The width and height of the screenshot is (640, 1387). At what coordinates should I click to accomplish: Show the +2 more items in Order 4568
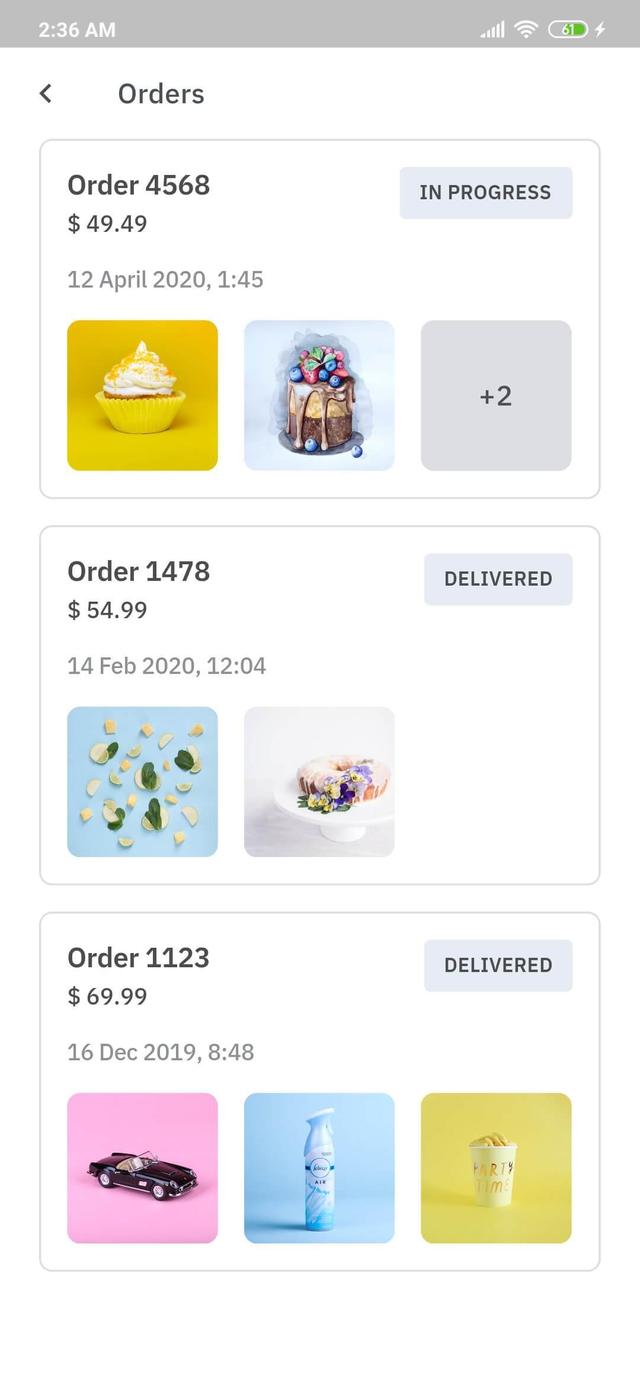496,395
